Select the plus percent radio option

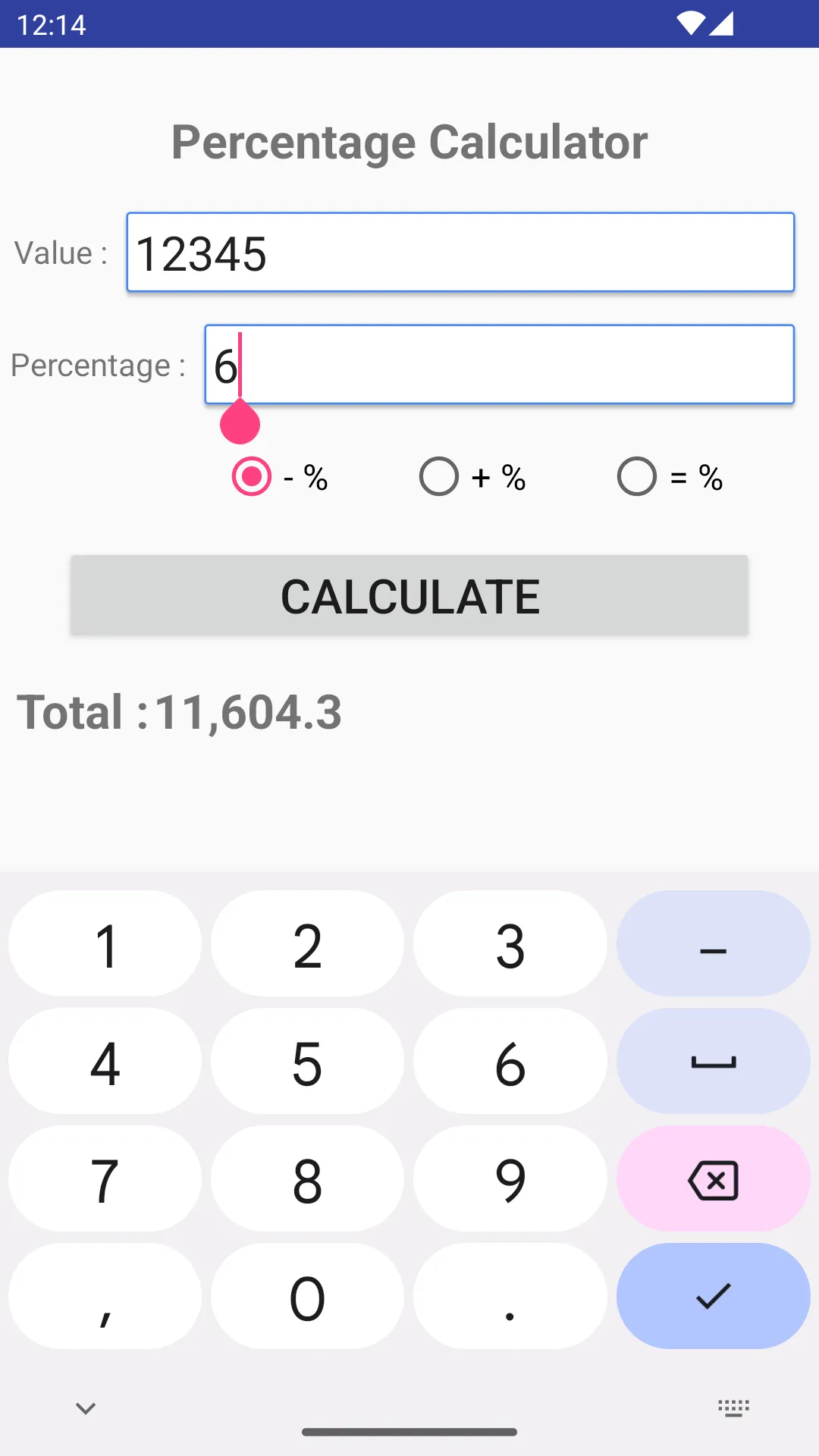pos(439,477)
